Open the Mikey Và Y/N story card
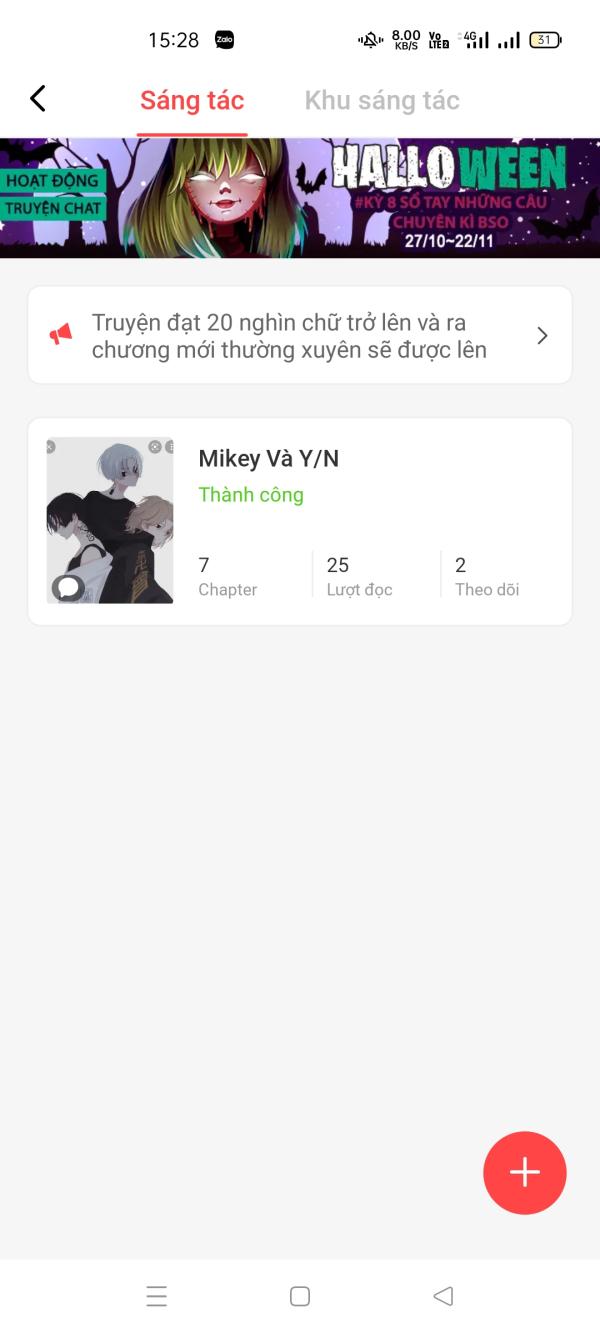Image resolution: width=600 pixels, height=1333 pixels. 300,521
